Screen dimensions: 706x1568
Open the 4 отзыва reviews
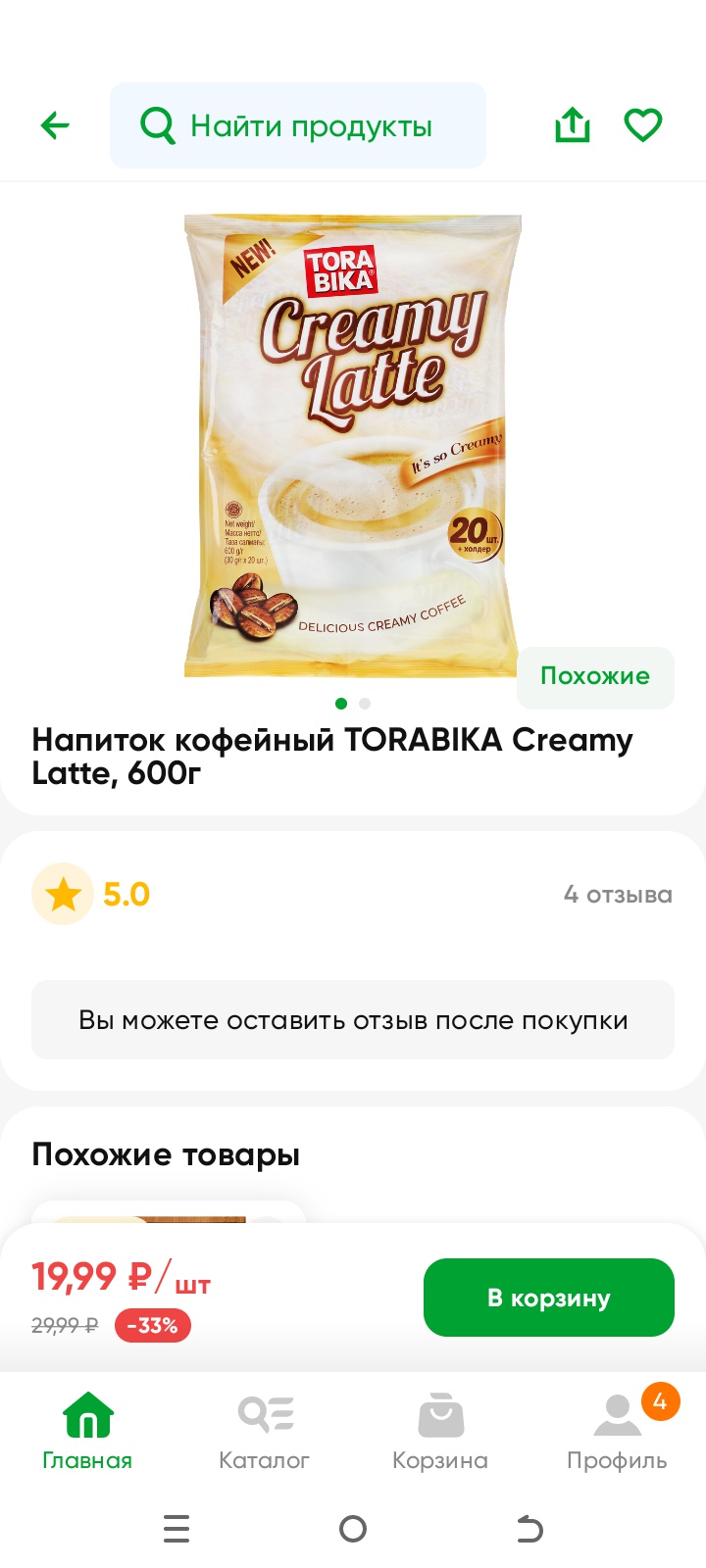(617, 895)
